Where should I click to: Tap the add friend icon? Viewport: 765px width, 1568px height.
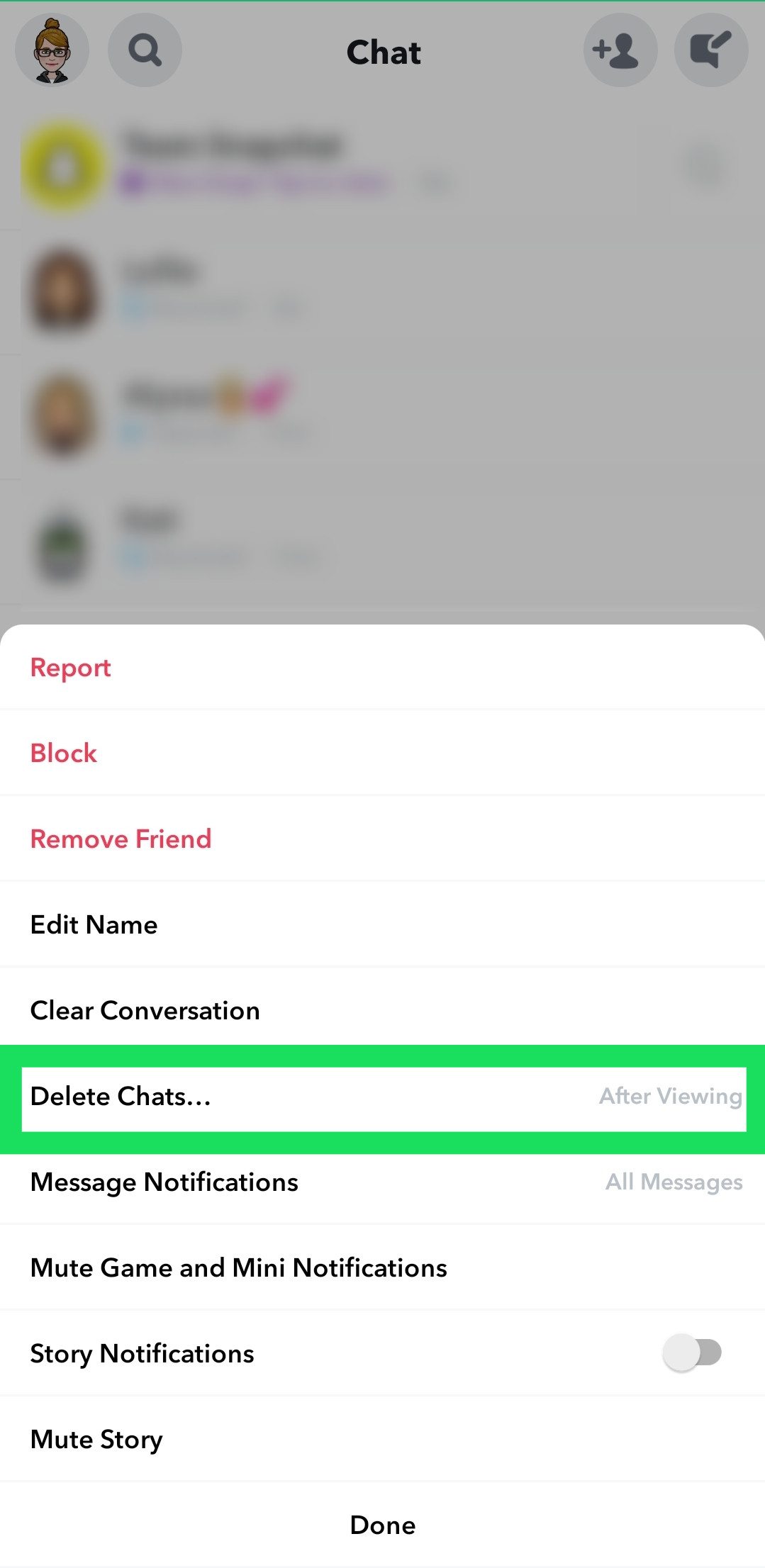click(x=620, y=50)
